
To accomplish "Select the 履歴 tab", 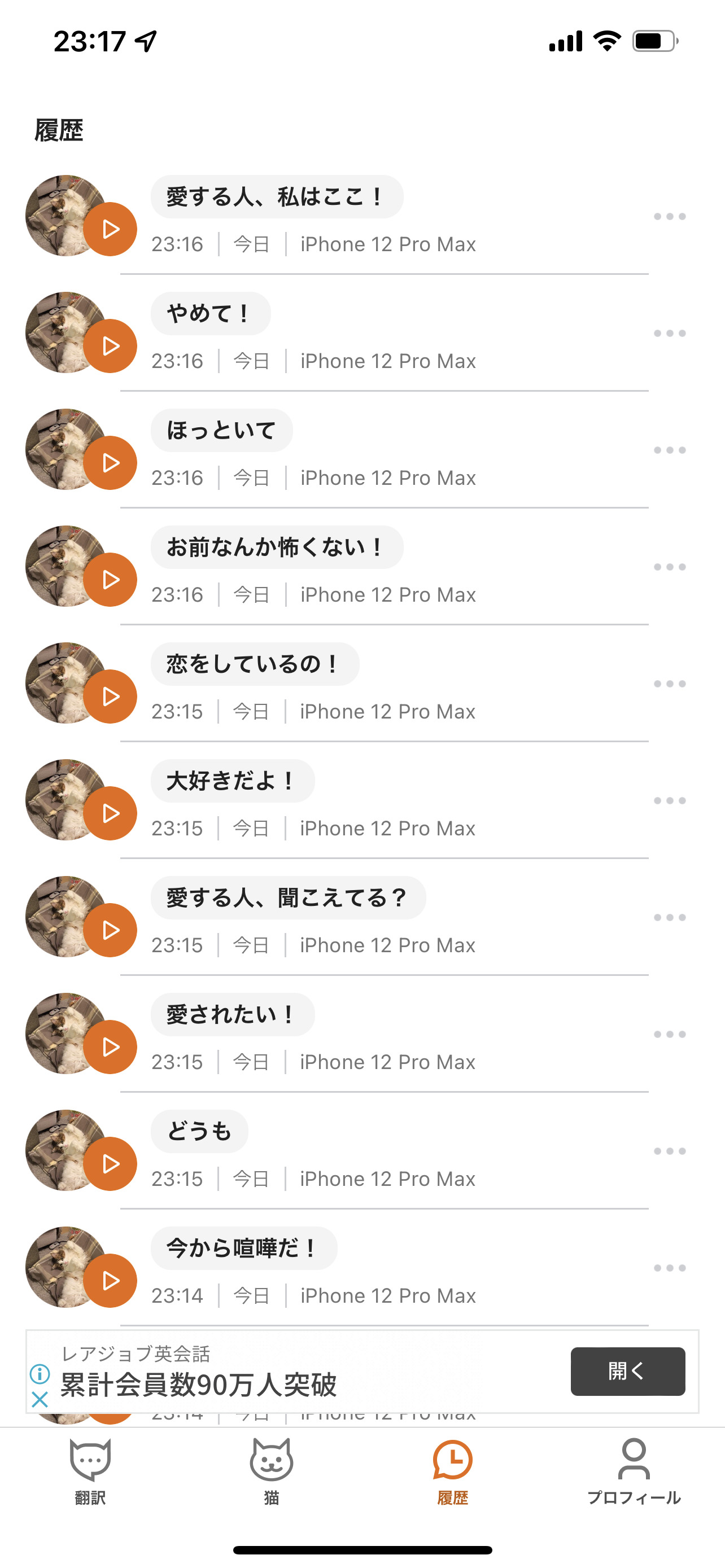I will click(x=452, y=1469).
